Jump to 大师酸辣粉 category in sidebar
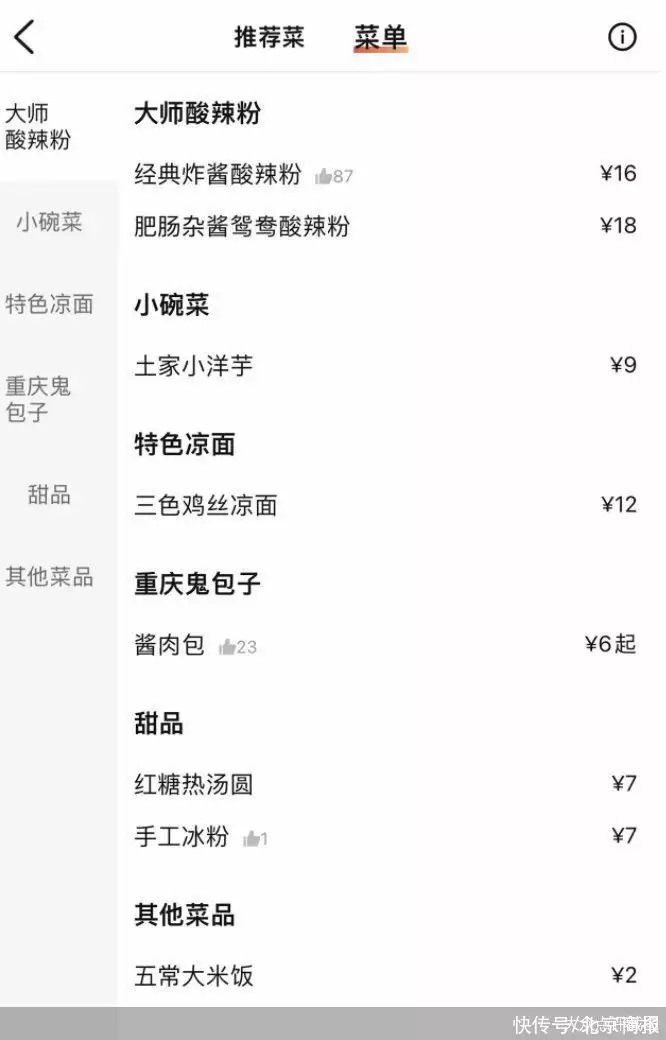 pos(38,126)
